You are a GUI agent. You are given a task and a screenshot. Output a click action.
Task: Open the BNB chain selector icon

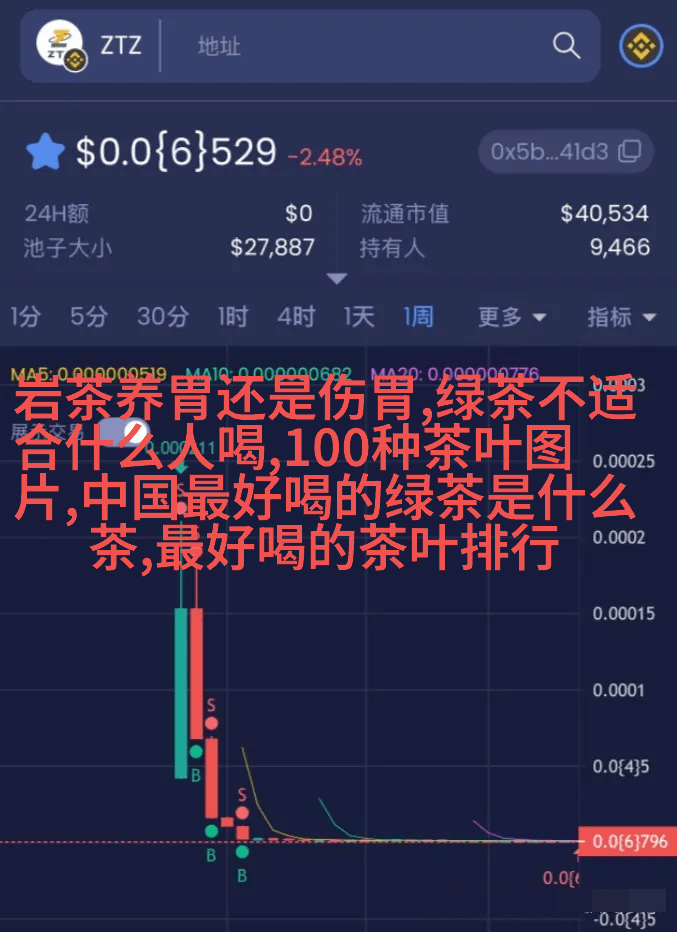coord(641,46)
